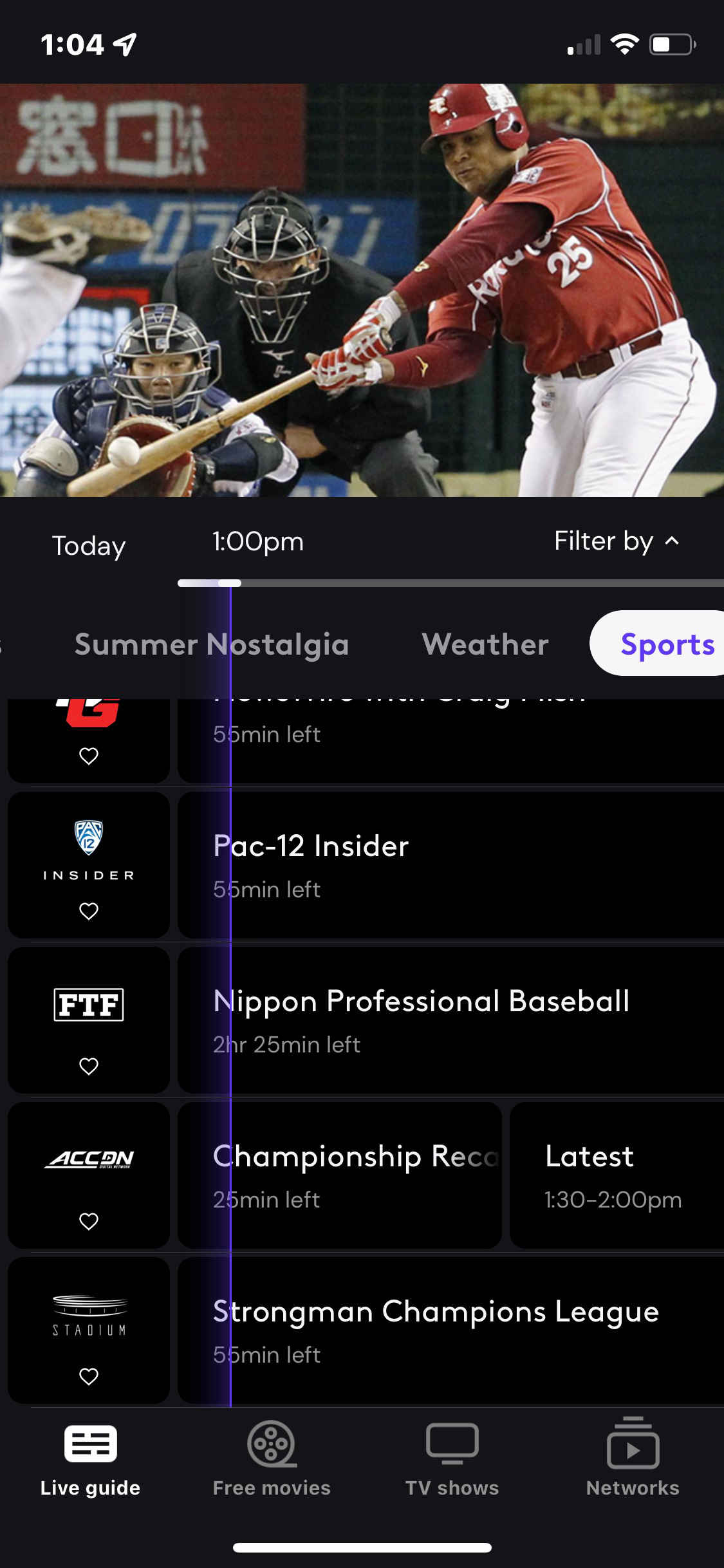Screen dimensions: 724x1568
Task: Switch to Networks tab
Action: point(633,1458)
